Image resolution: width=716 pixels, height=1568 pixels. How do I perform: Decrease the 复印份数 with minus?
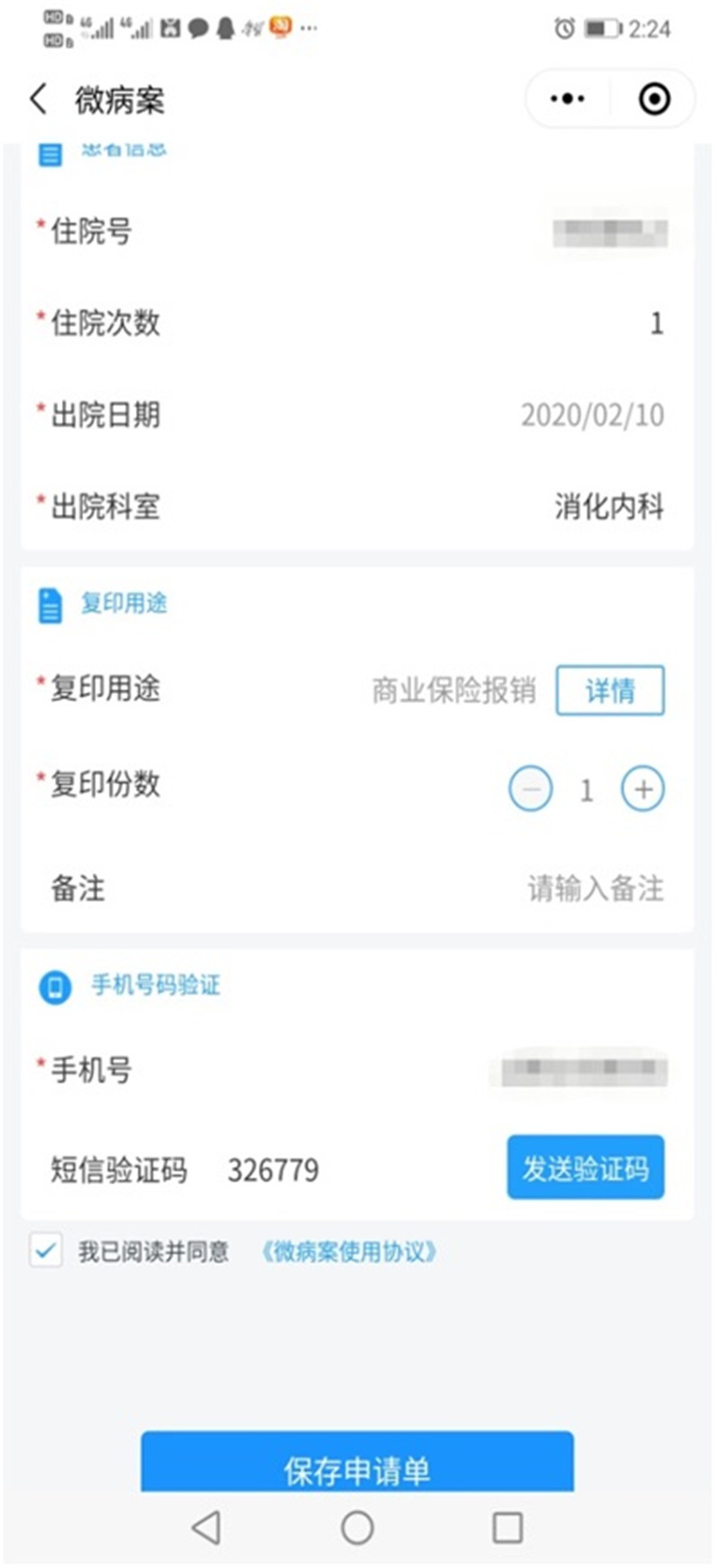tap(531, 789)
